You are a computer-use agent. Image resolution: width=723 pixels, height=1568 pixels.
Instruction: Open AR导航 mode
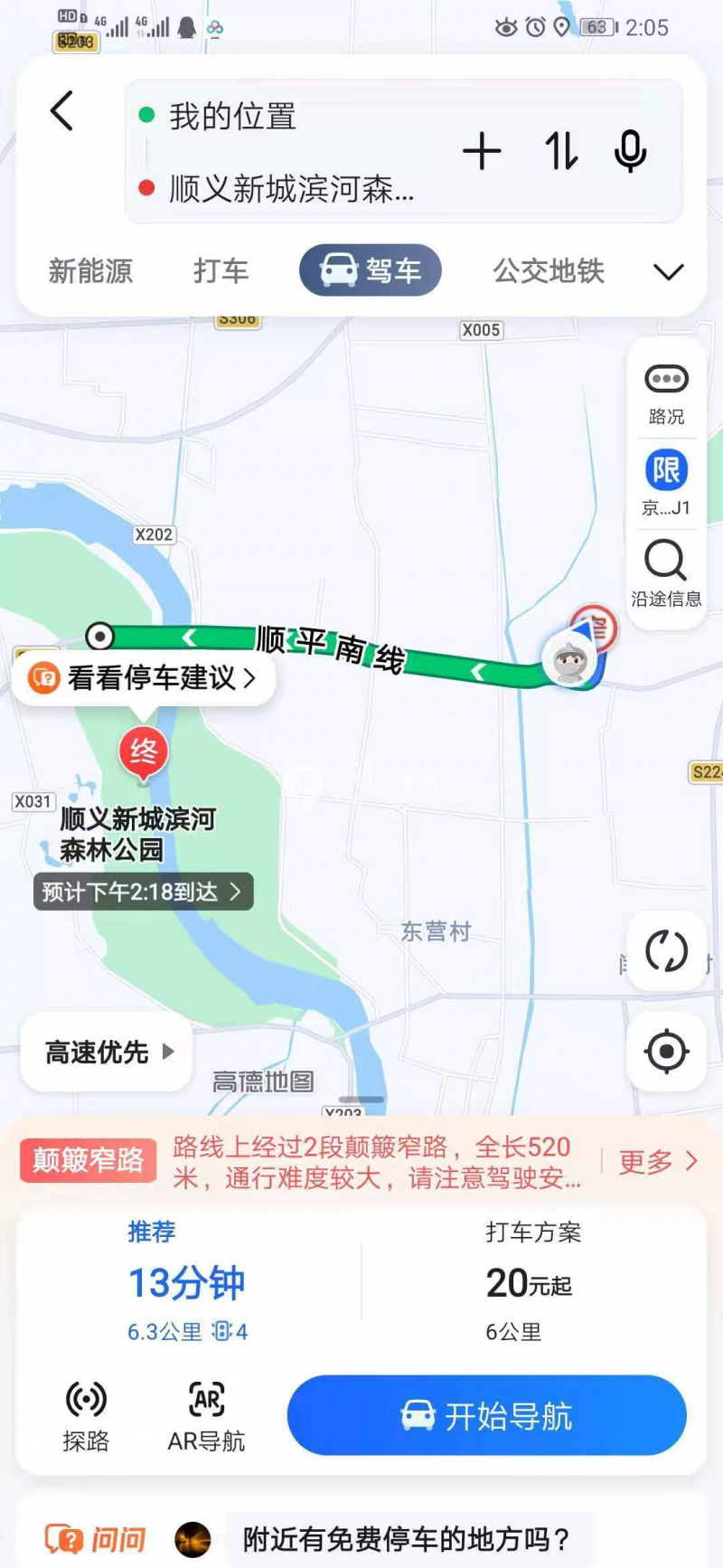[206, 1415]
